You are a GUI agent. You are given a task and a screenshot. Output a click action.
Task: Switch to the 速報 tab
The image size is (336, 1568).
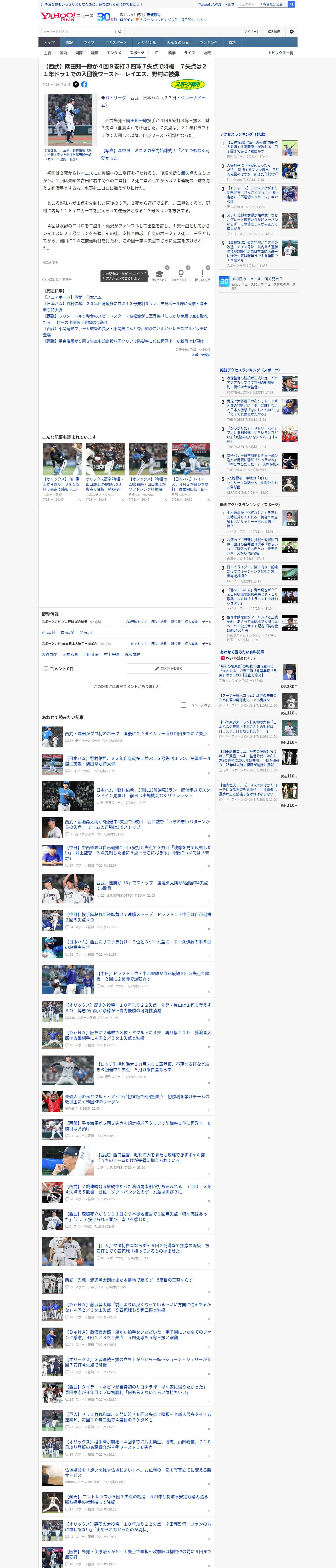69,43
